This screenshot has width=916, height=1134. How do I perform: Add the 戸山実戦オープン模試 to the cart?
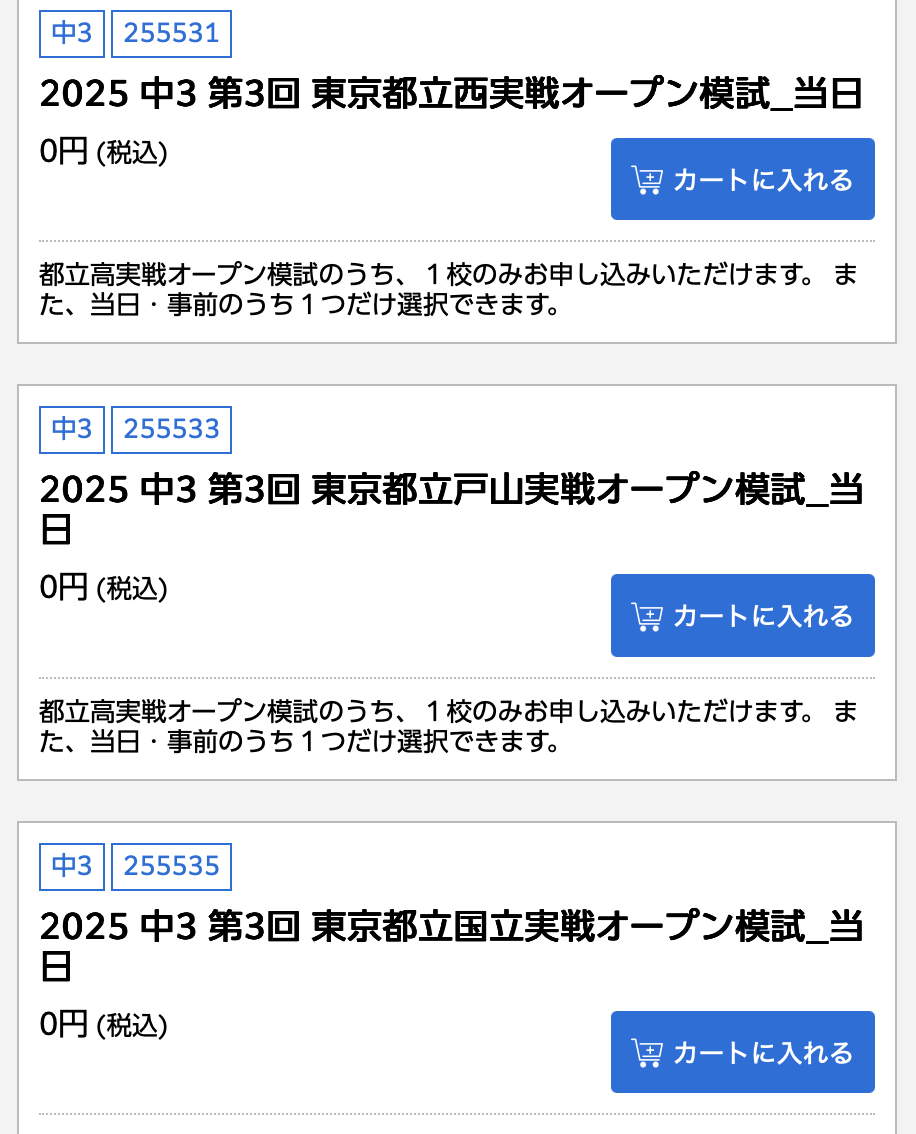(x=743, y=615)
